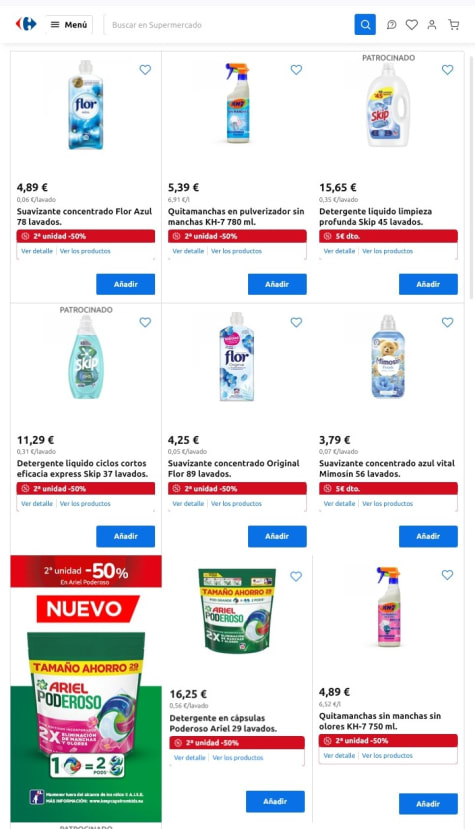Open product KH-7 750 ml sin olores

coord(380,721)
